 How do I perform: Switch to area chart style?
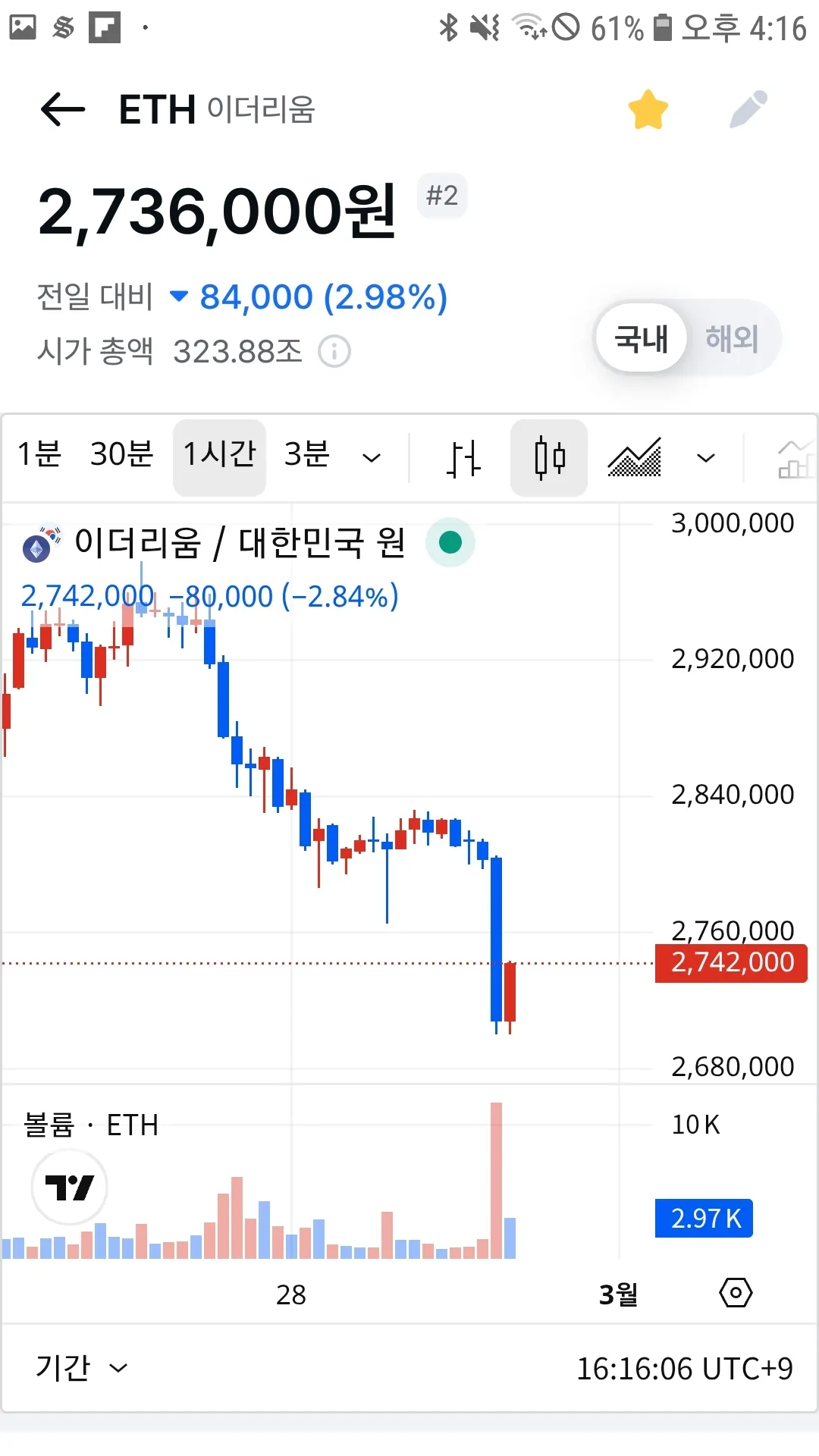coord(635,458)
